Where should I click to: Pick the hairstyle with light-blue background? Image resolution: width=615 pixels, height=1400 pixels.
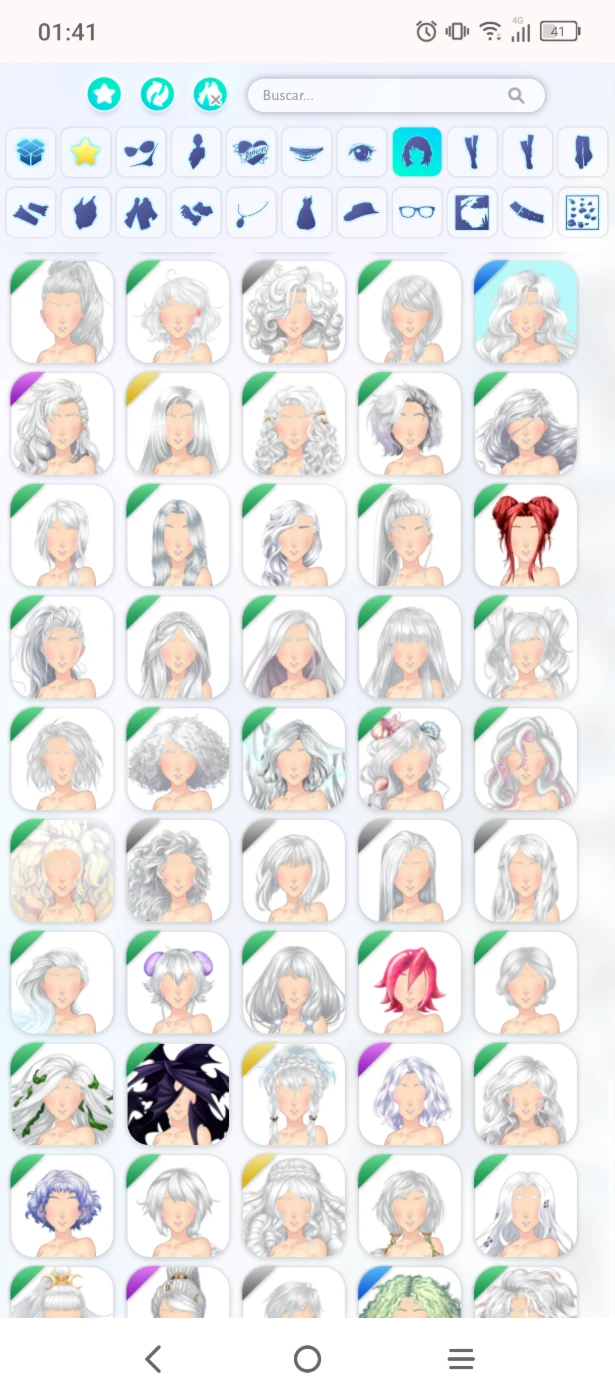526,312
